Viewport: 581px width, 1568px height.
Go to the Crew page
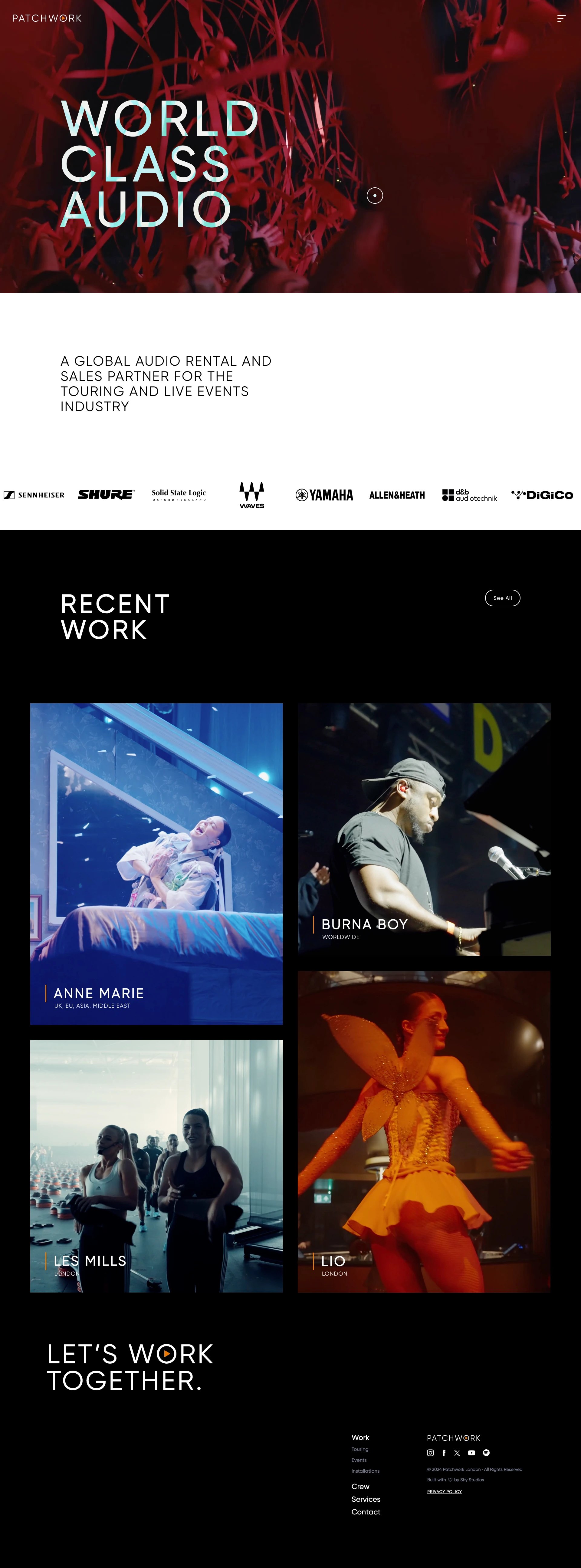[x=360, y=1487]
